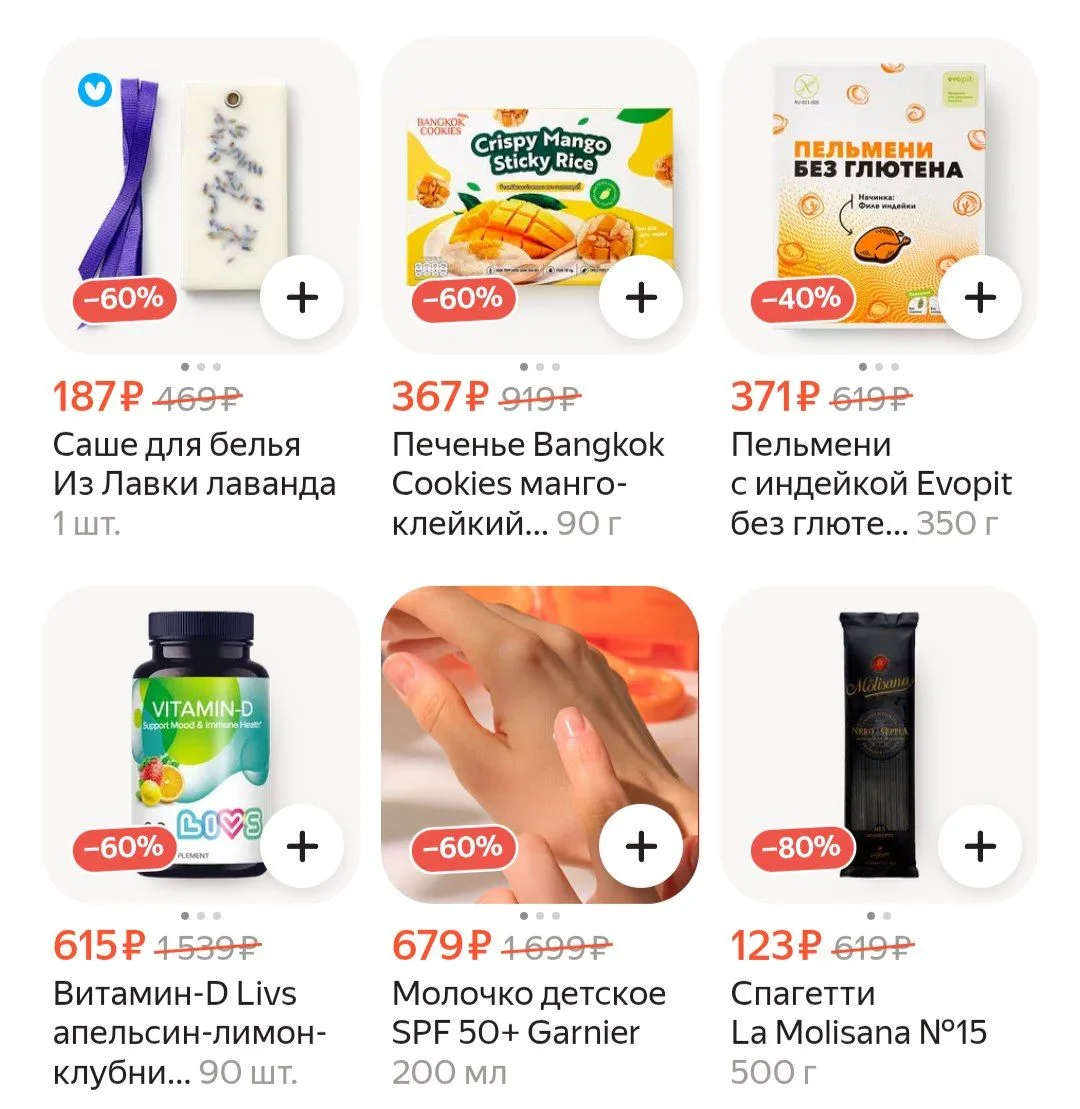
Task: Open the Печенье Bangkok Cookies product card
Action: tap(540, 196)
